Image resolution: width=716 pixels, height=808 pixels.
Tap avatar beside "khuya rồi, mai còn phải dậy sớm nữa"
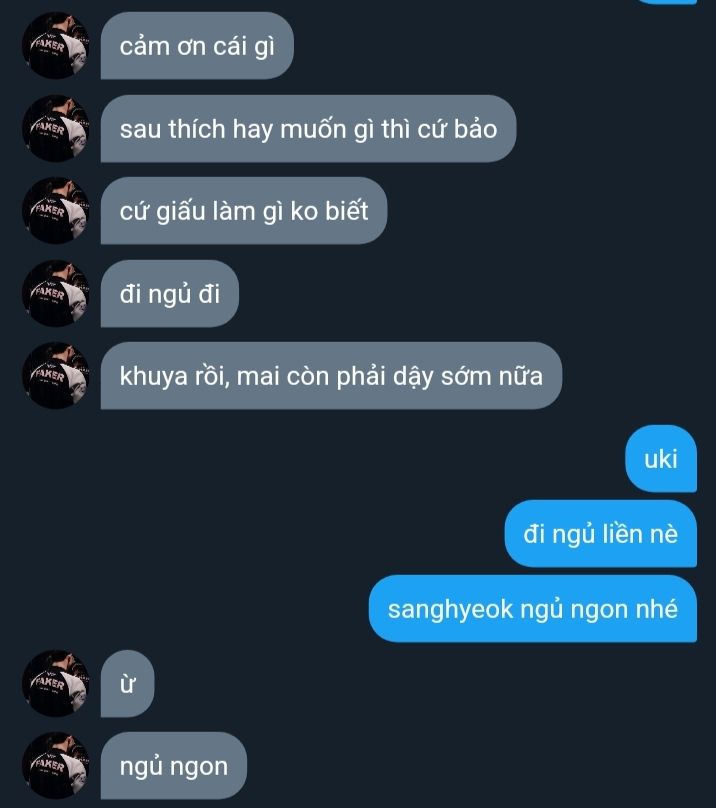56,376
